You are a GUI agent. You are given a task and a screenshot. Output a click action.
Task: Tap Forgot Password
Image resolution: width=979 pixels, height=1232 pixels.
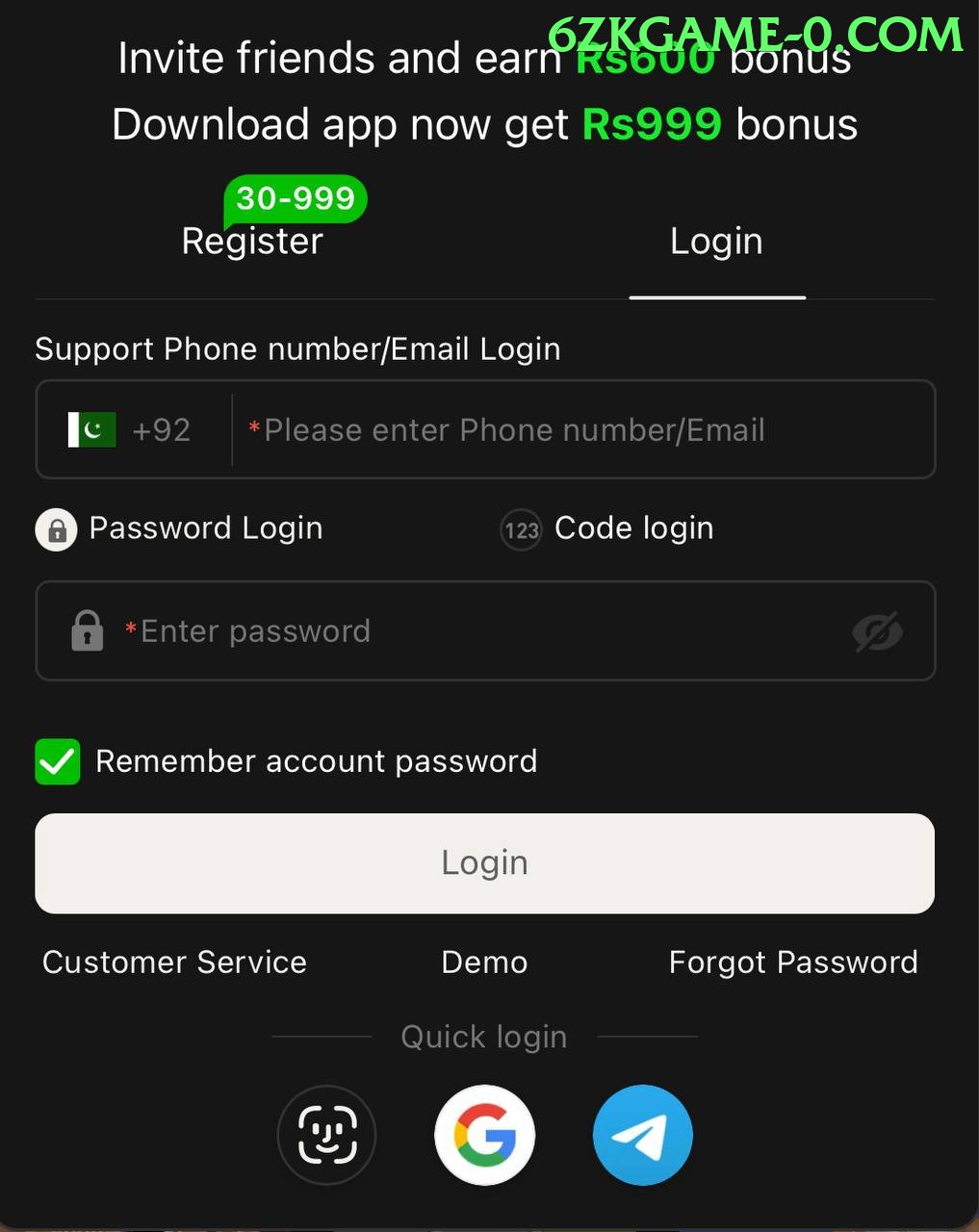click(x=793, y=962)
